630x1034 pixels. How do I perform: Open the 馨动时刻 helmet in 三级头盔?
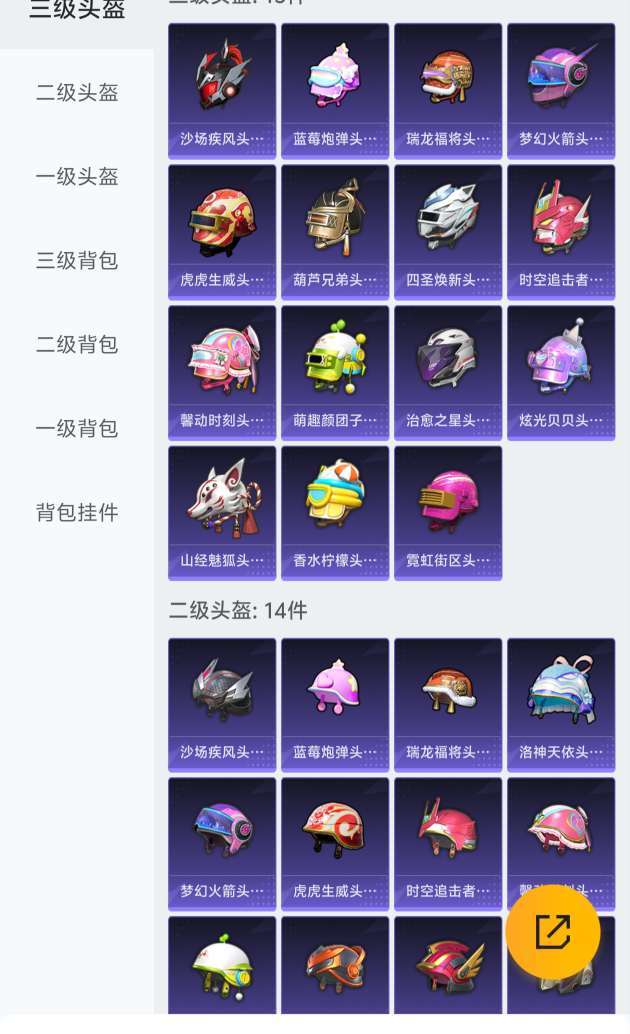point(222,373)
